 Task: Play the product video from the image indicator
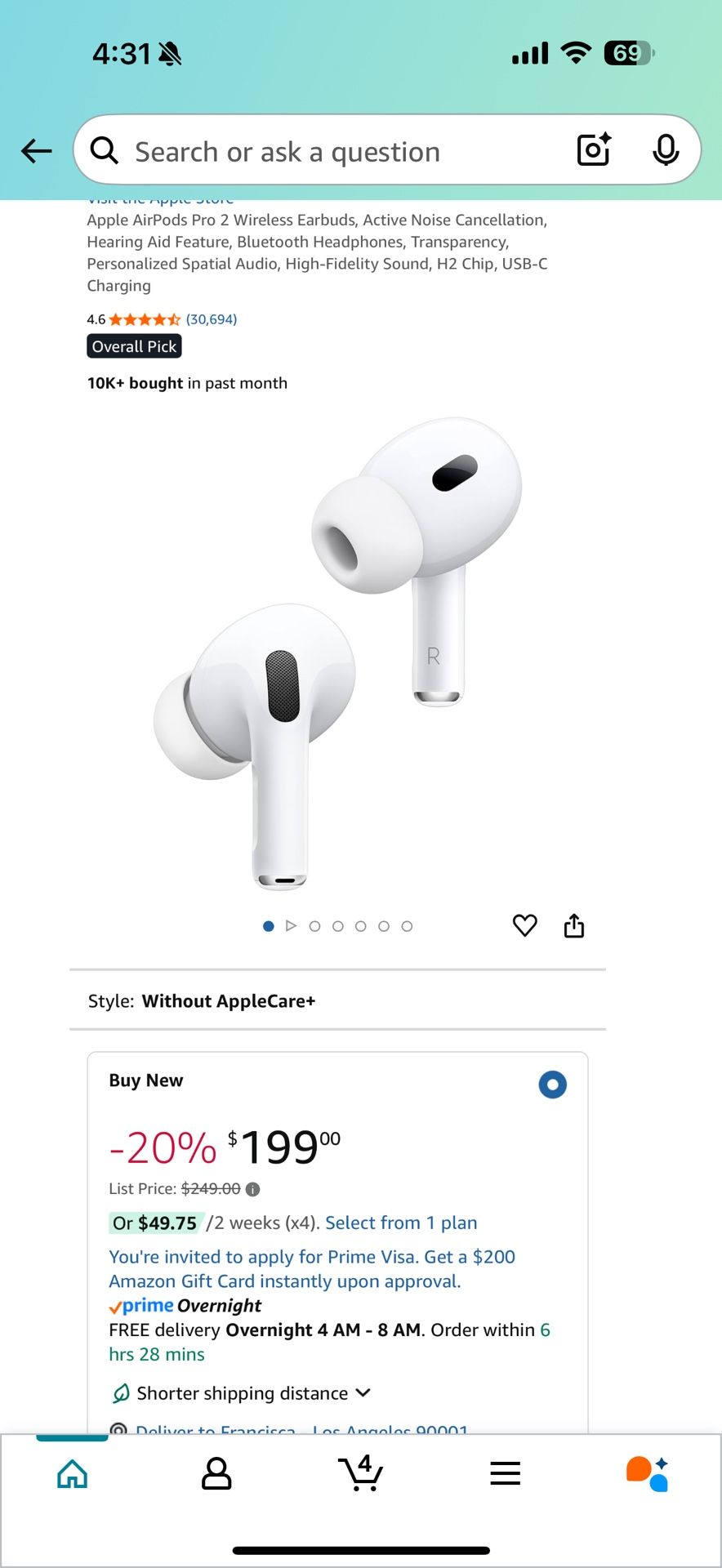coord(292,926)
